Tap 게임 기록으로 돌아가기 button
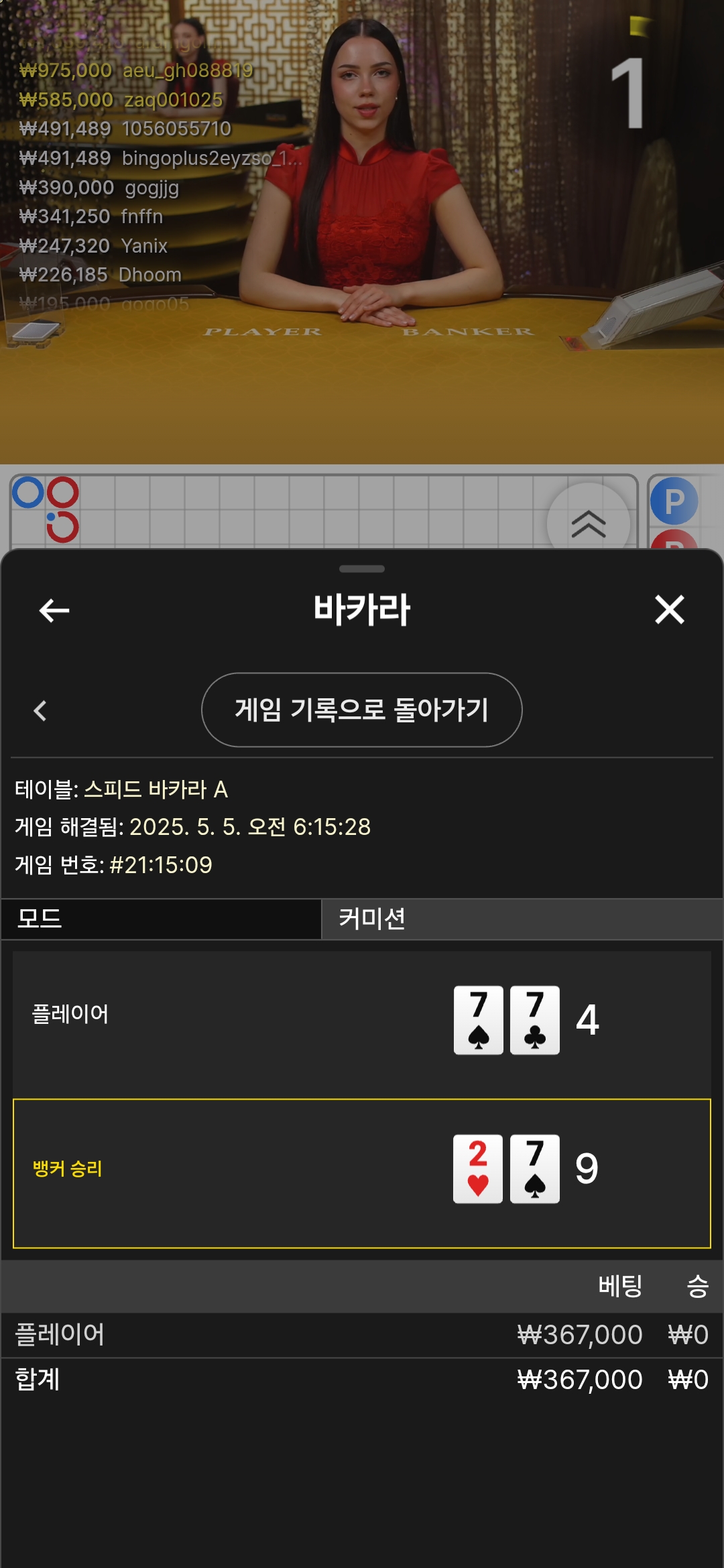Screen dimensions: 724x1568 point(361,710)
